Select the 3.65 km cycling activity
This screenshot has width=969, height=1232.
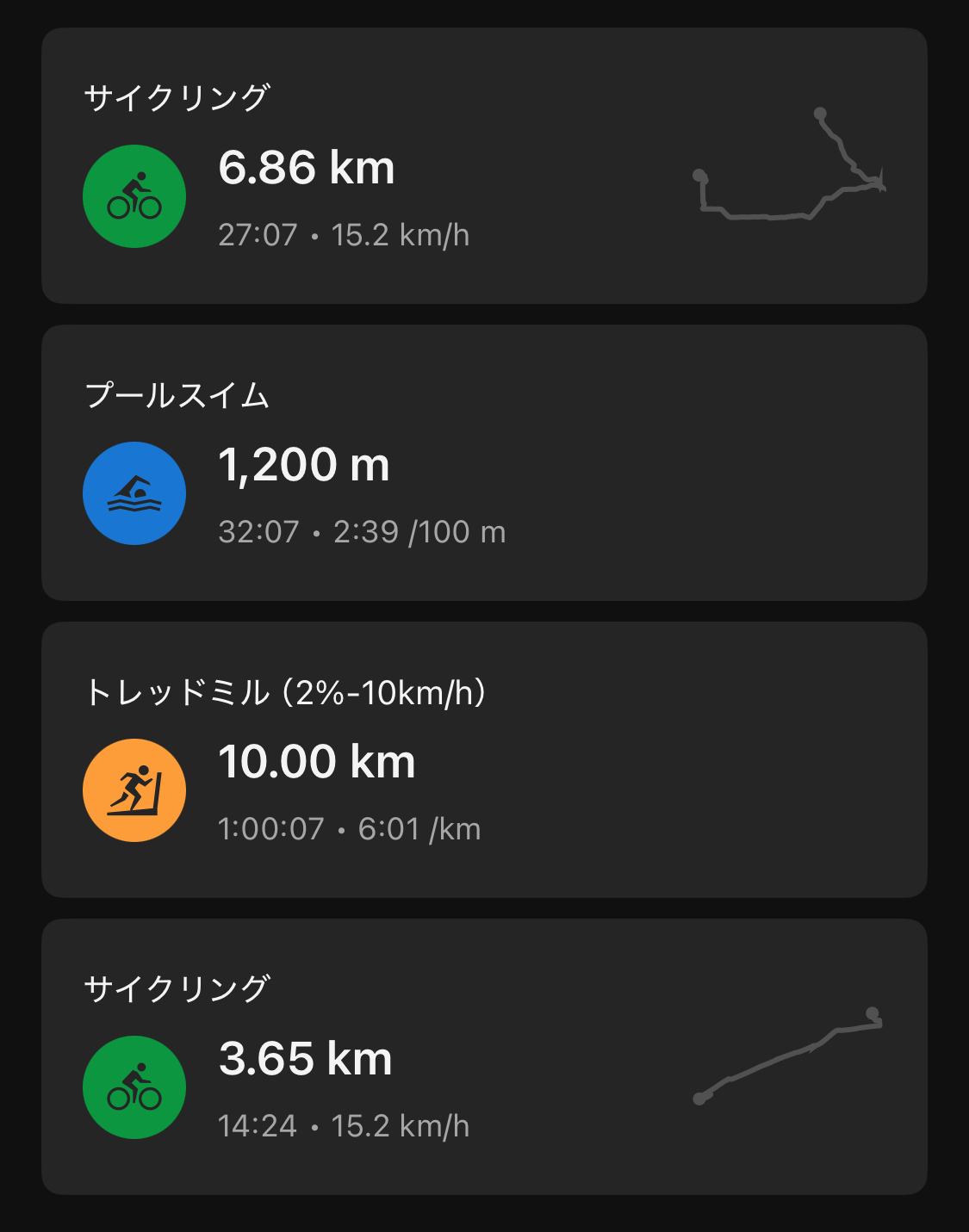[x=483, y=1057]
